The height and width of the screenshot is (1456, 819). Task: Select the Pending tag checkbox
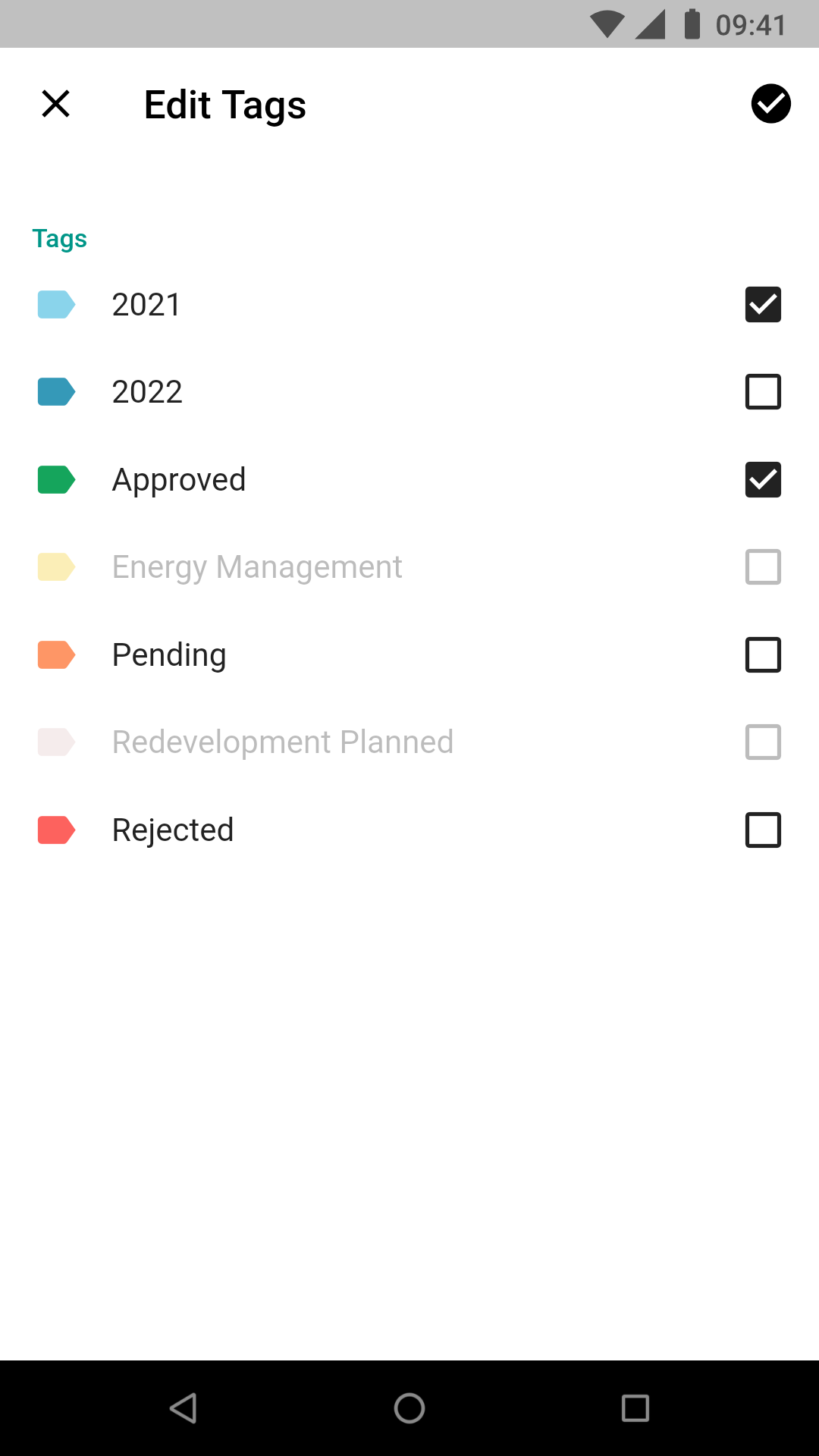point(763,655)
